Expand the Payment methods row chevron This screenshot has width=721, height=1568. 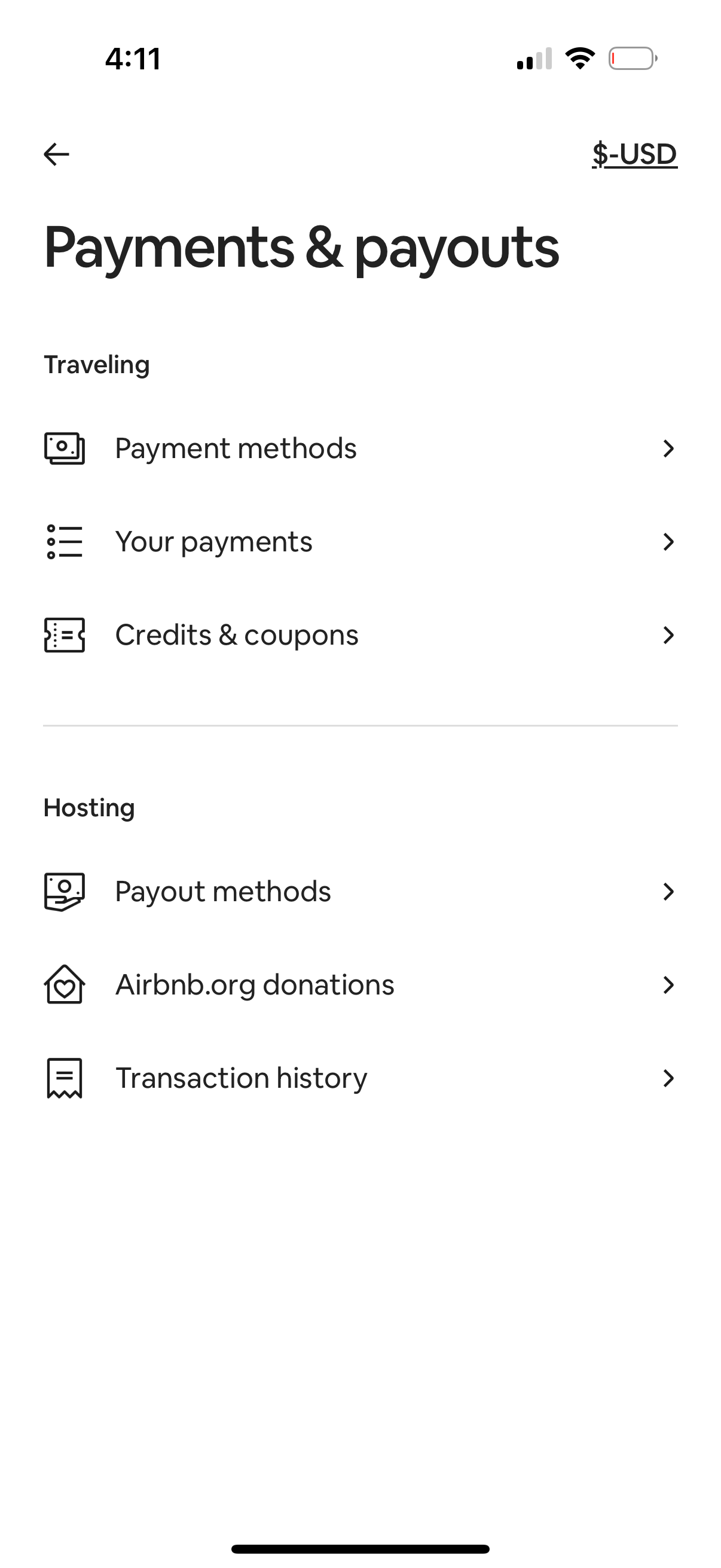(x=668, y=449)
